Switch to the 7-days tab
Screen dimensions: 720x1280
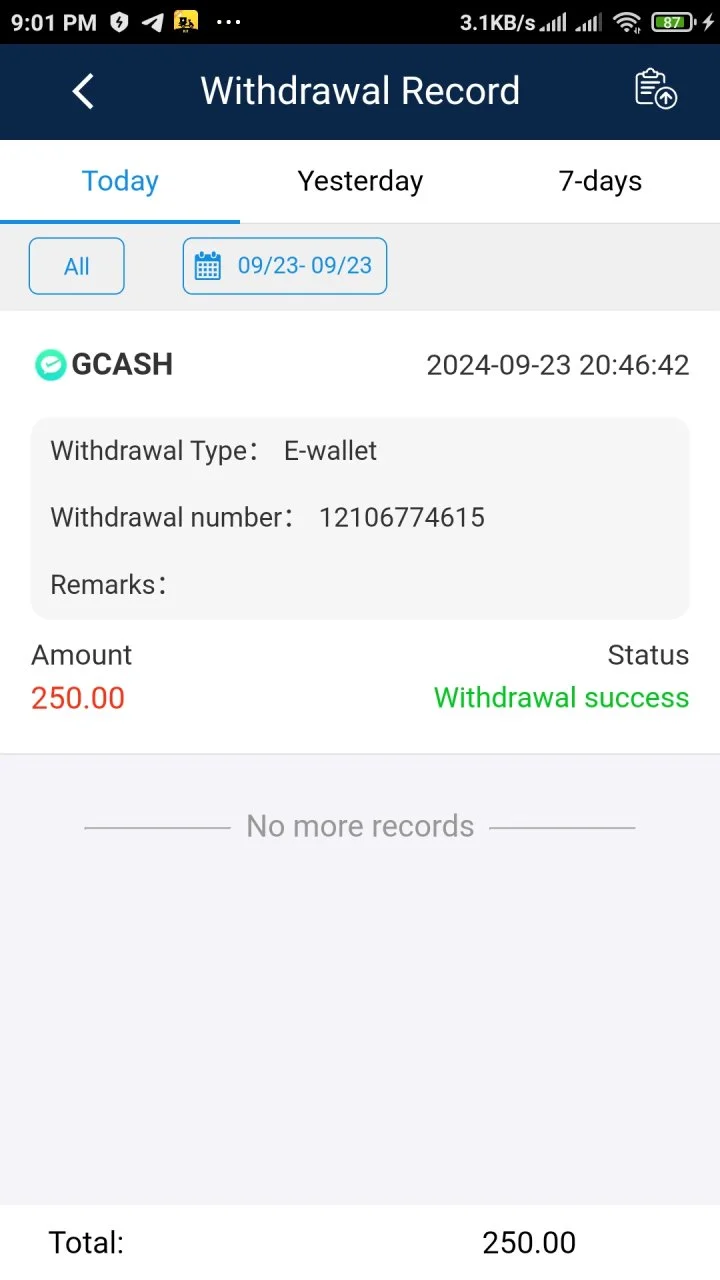[600, 181]
